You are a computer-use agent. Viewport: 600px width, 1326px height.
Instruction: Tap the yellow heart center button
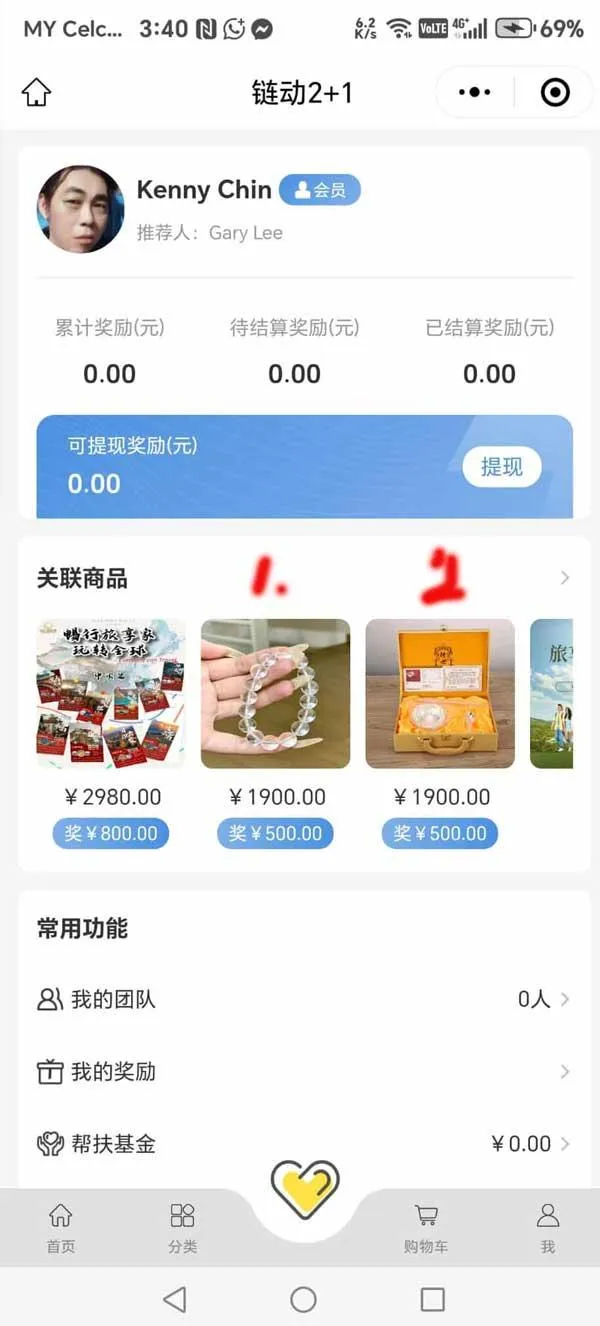pos(304,1190)
